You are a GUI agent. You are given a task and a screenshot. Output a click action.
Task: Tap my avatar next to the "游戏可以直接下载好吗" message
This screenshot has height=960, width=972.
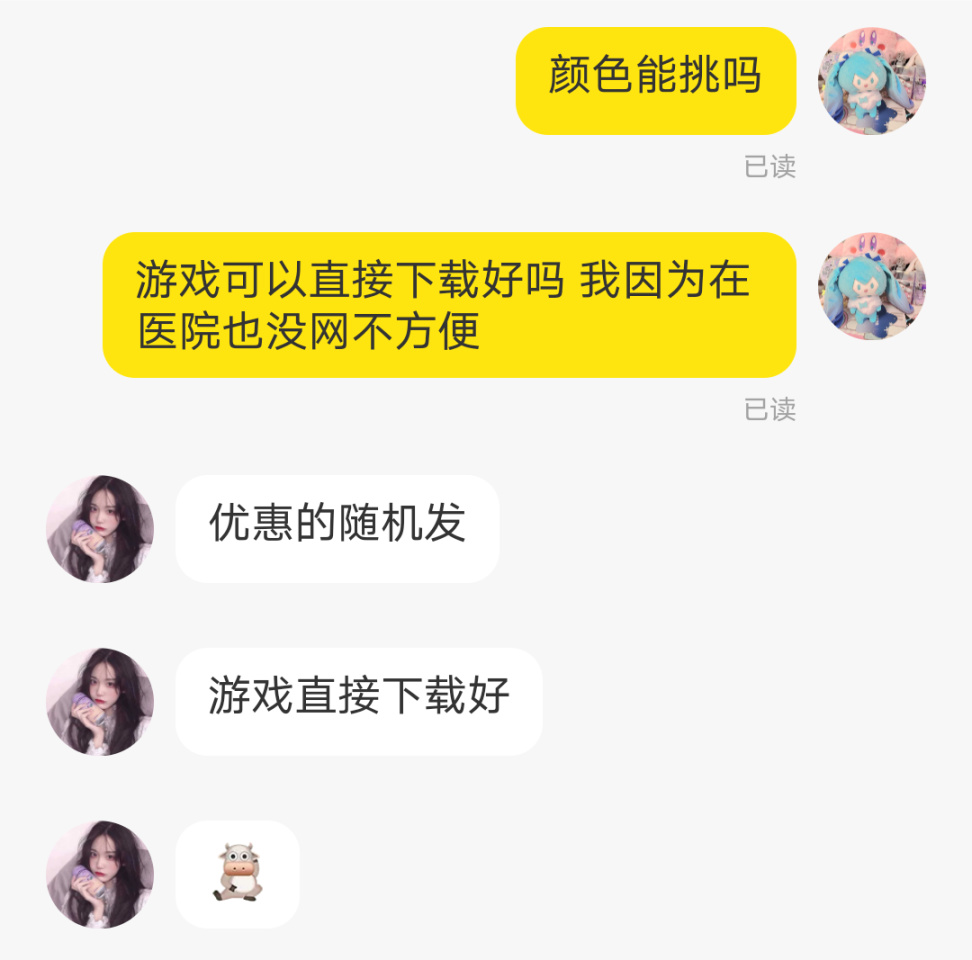click(x=871, y=287)
